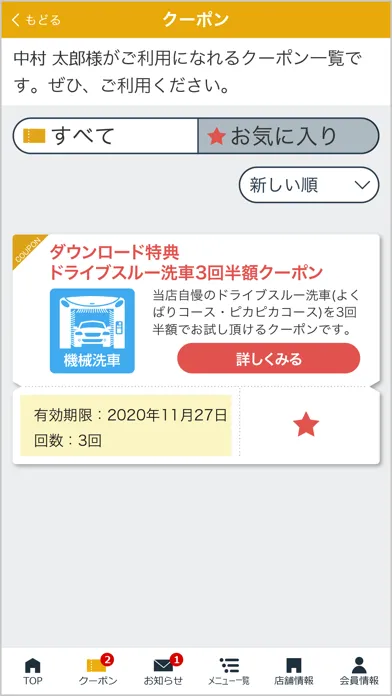Open the クーポン tab in the bottom bar

98,672
